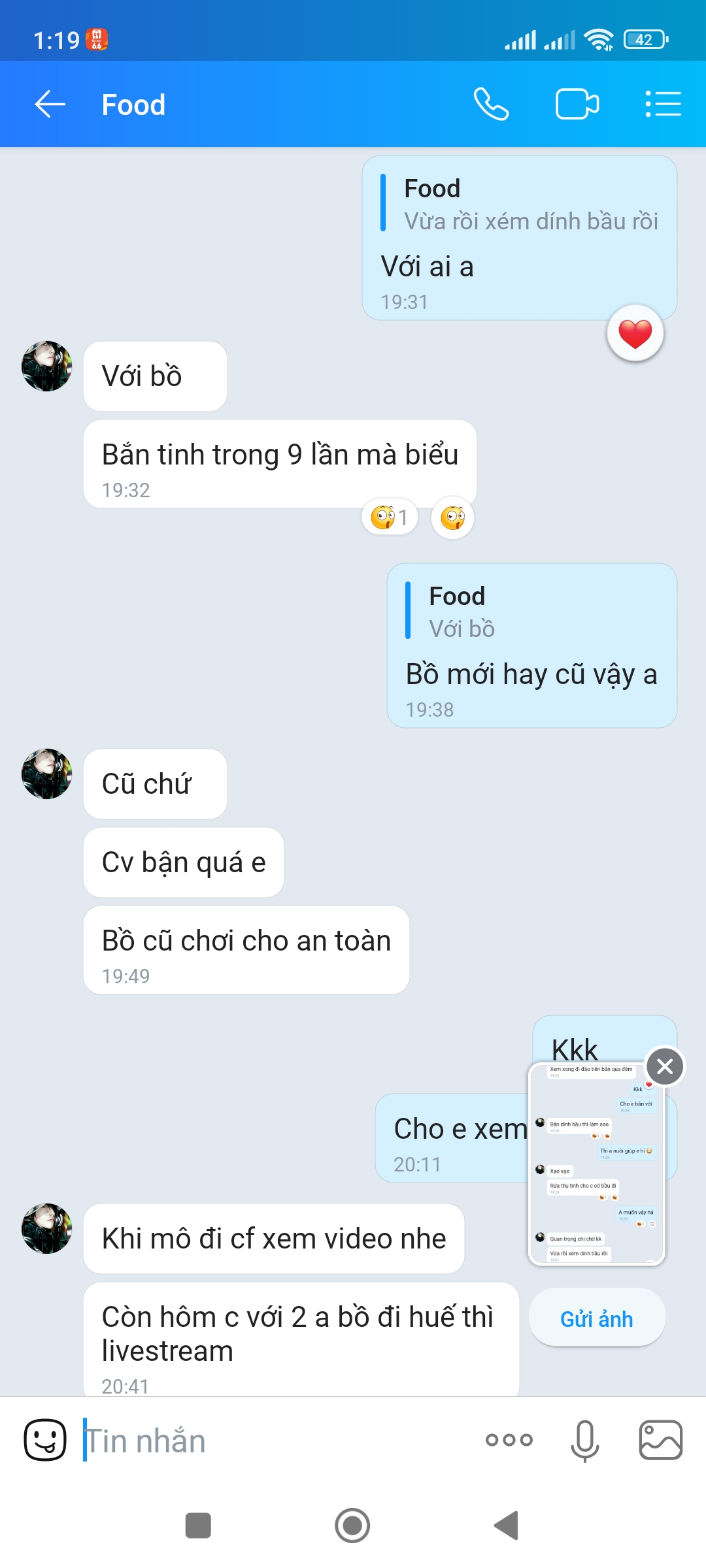
Task: Go to the home screen
Action: pos(352,1526)
